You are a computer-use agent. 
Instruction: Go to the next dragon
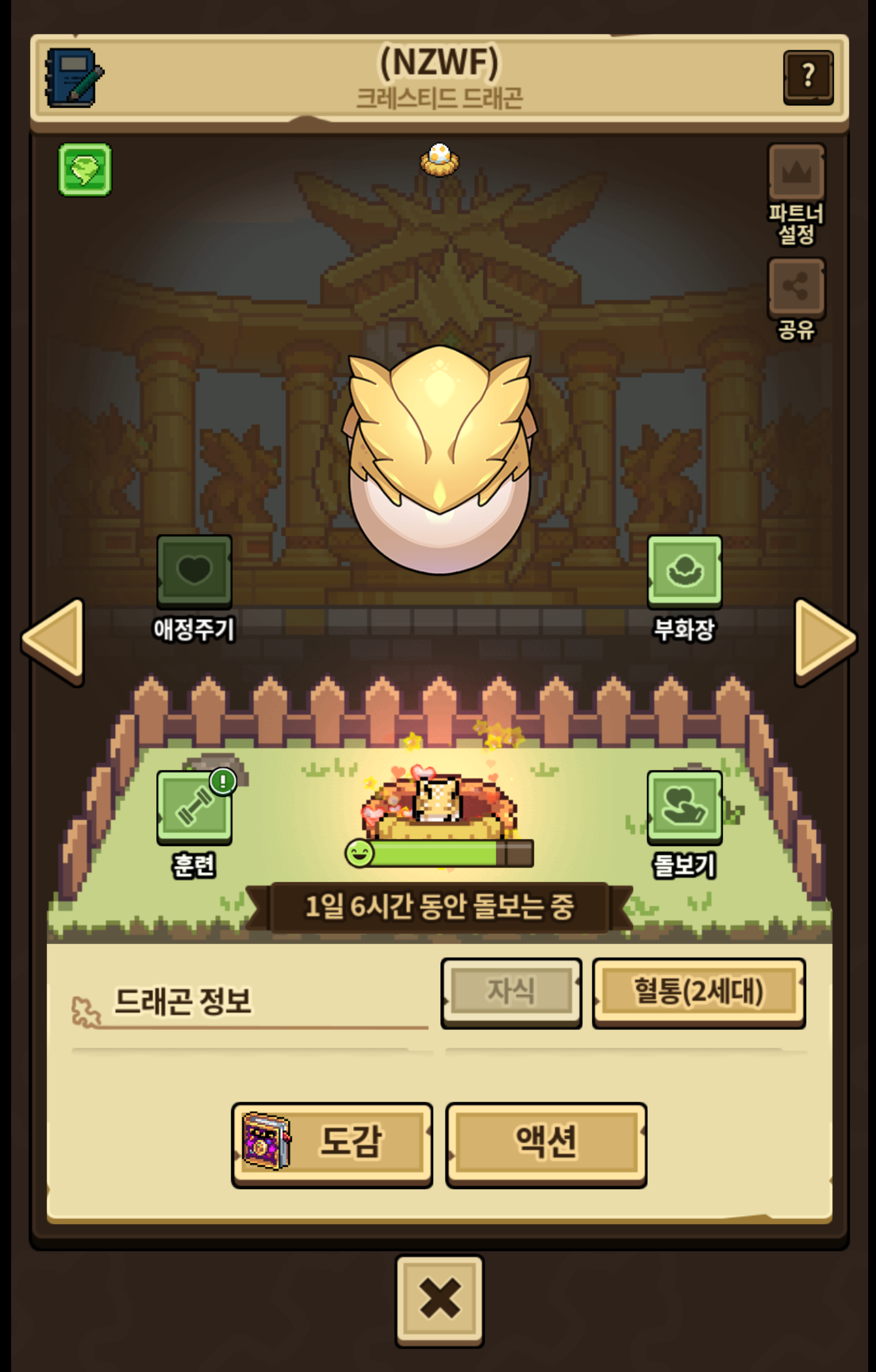825,641
